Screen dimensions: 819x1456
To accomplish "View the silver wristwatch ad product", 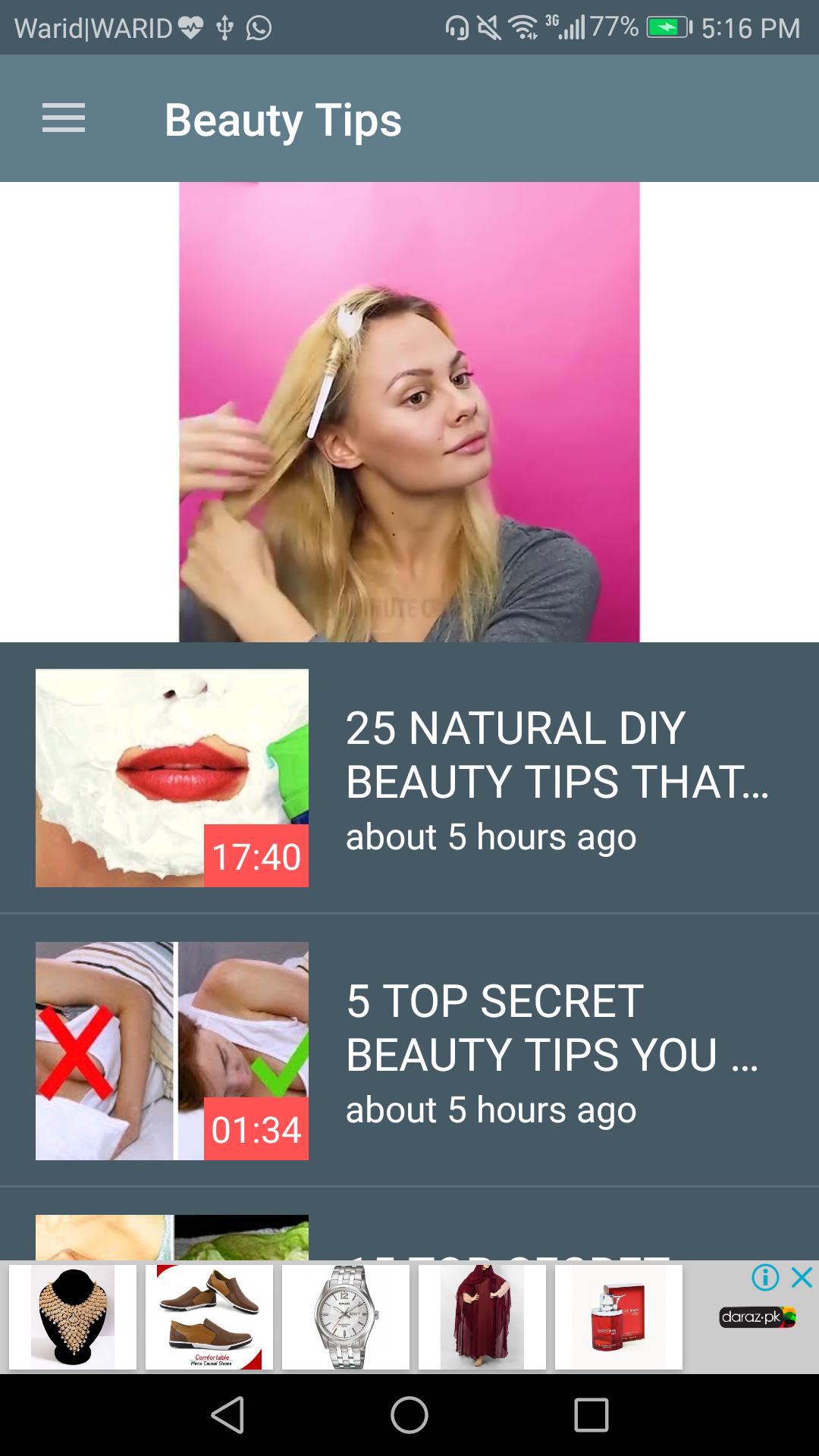I will 346,1317.
